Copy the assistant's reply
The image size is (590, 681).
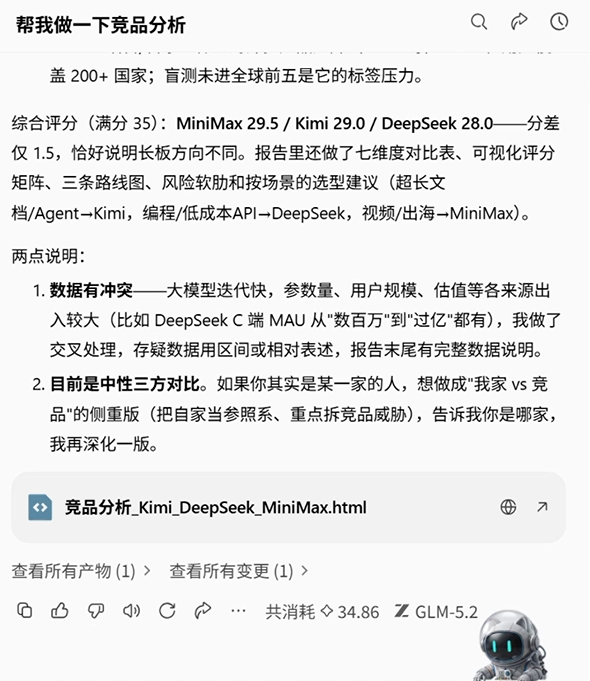point(24,611)
